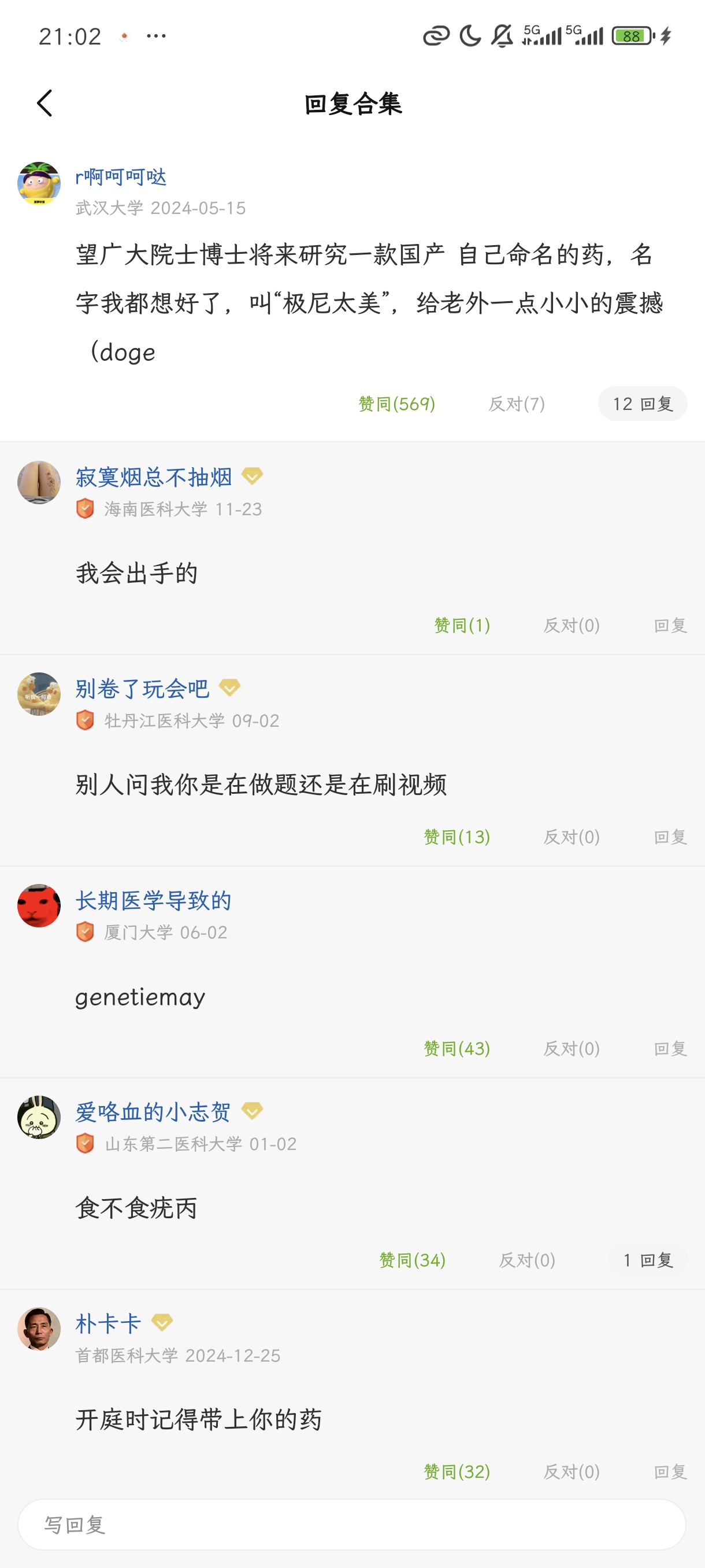The height and width of the screenshot is (1568, 705).
Task: Tap 赞同(34) on 爱咯血的小志贺's reply
Action: pyautogui.click(x=412, y=1260)
